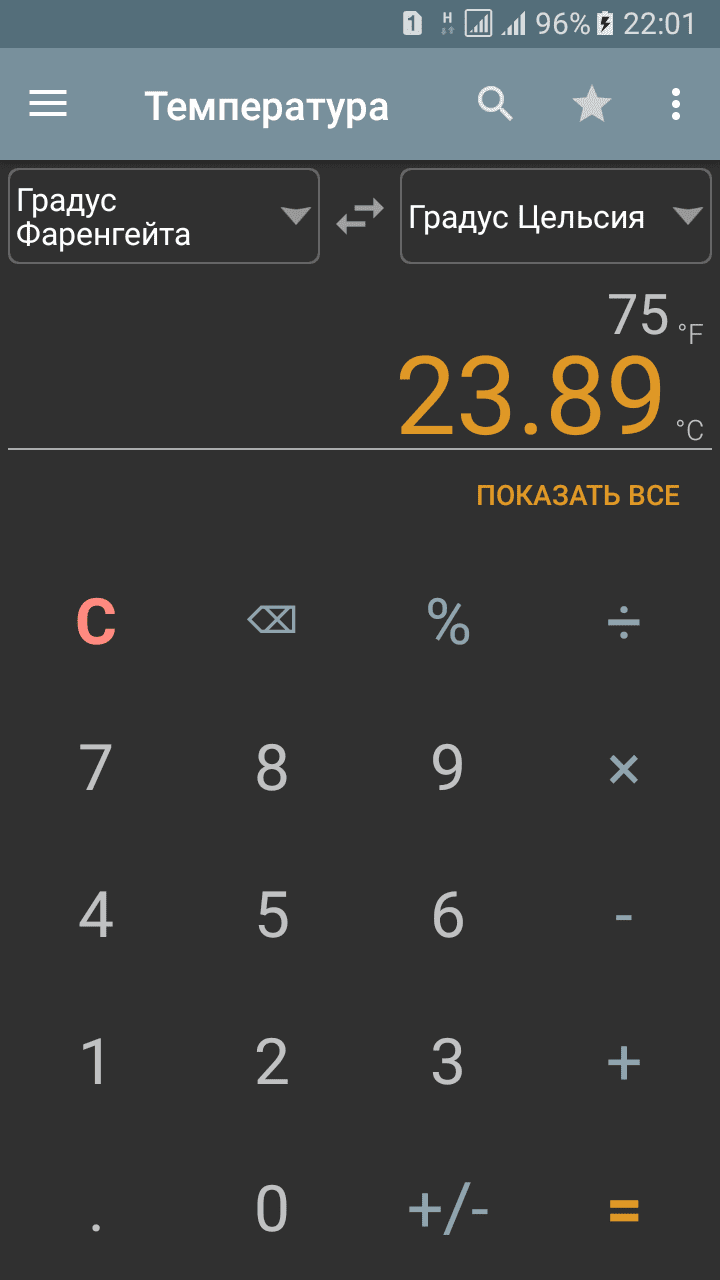This screenshot has height=1280, width=720.
Task: Open the navigation drawer menu
Action: click(48, 104)
